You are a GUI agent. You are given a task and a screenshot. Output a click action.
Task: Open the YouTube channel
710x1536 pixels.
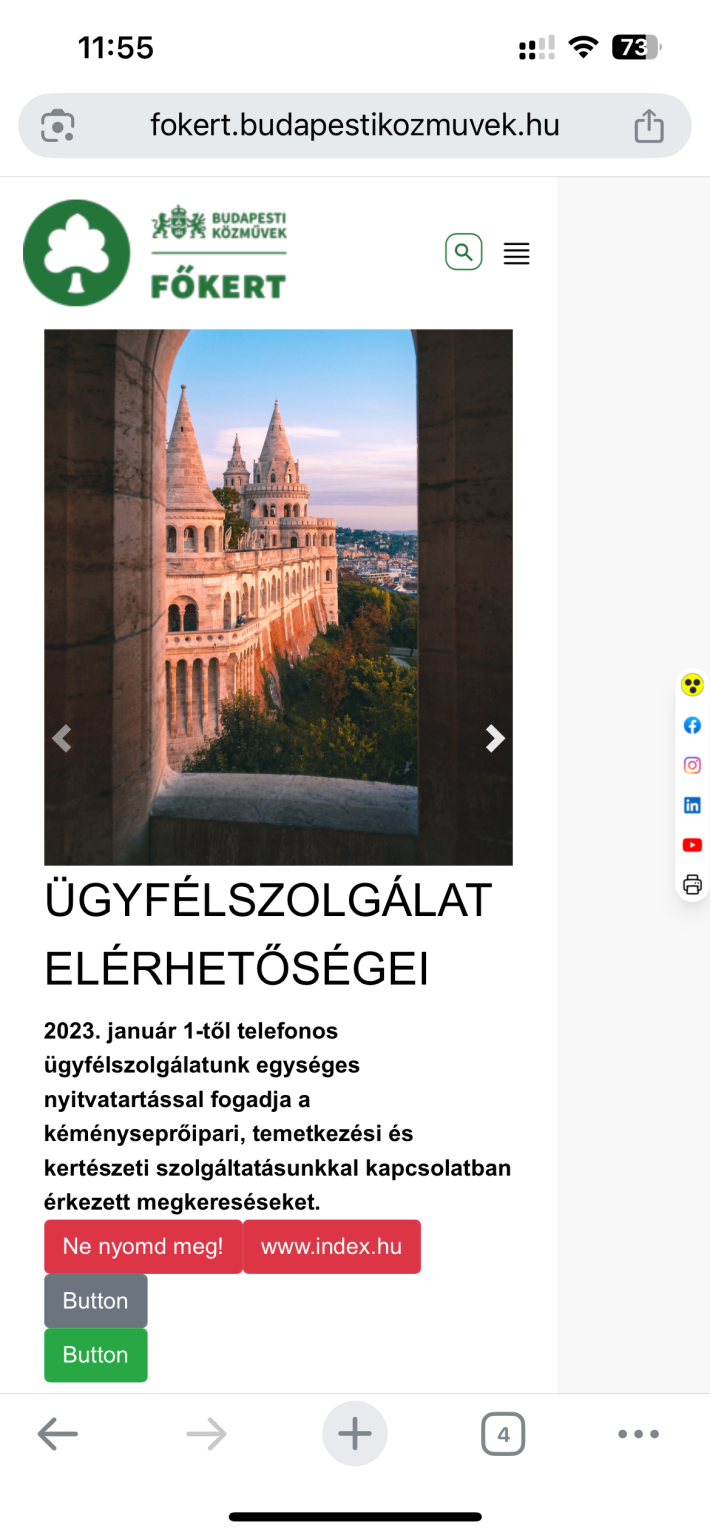[x=692, y=845]
